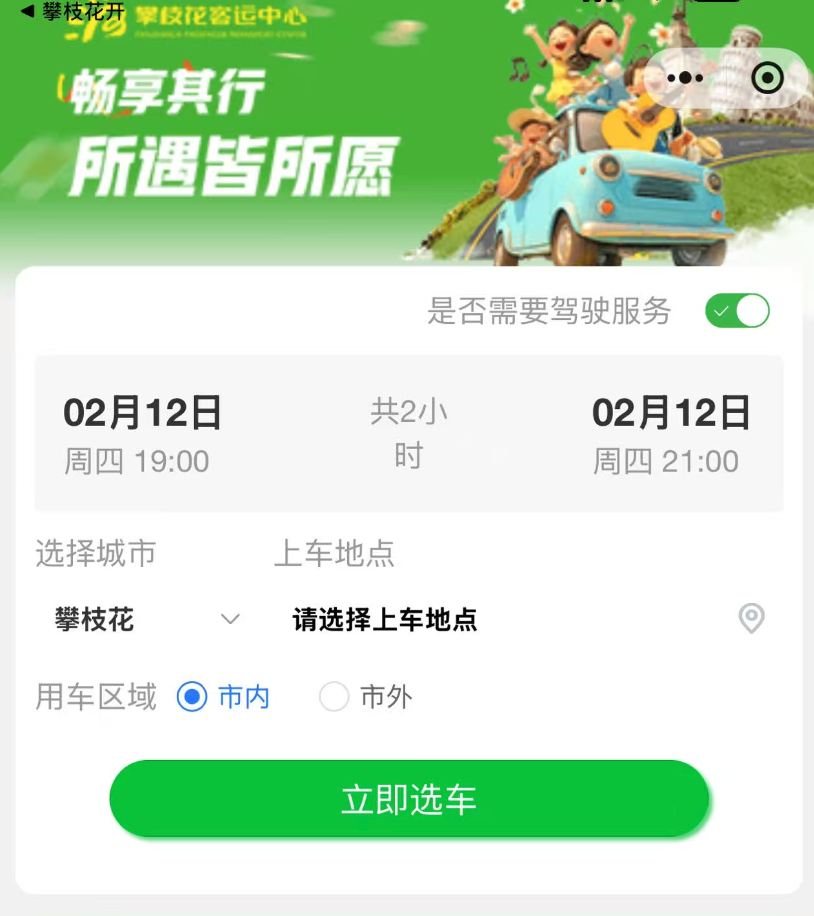The width and height of the screenshot is (814, 916).
Task: Tap the location pin next to pickup field
Action: (751, 620)
